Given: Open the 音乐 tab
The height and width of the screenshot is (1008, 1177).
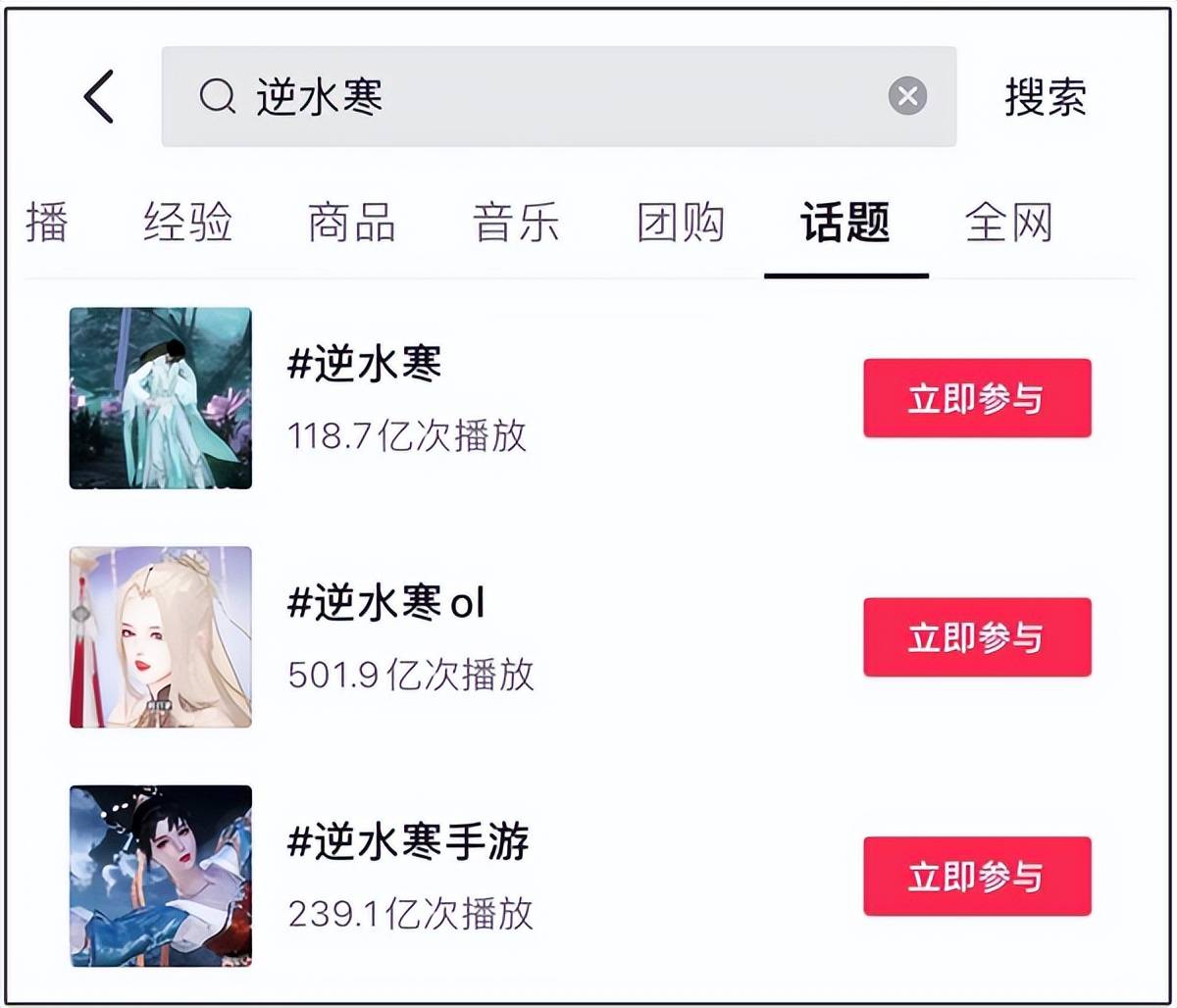Looking at the screenshot, I should (516, 223).
